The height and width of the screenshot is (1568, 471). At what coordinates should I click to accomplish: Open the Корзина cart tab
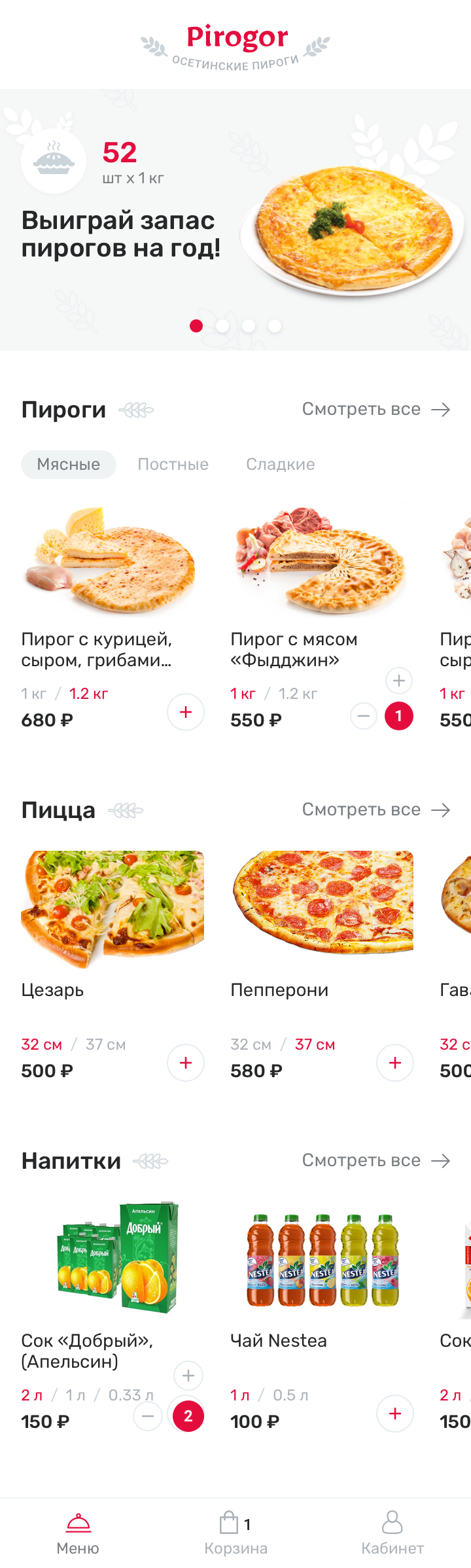(235, 1533)
